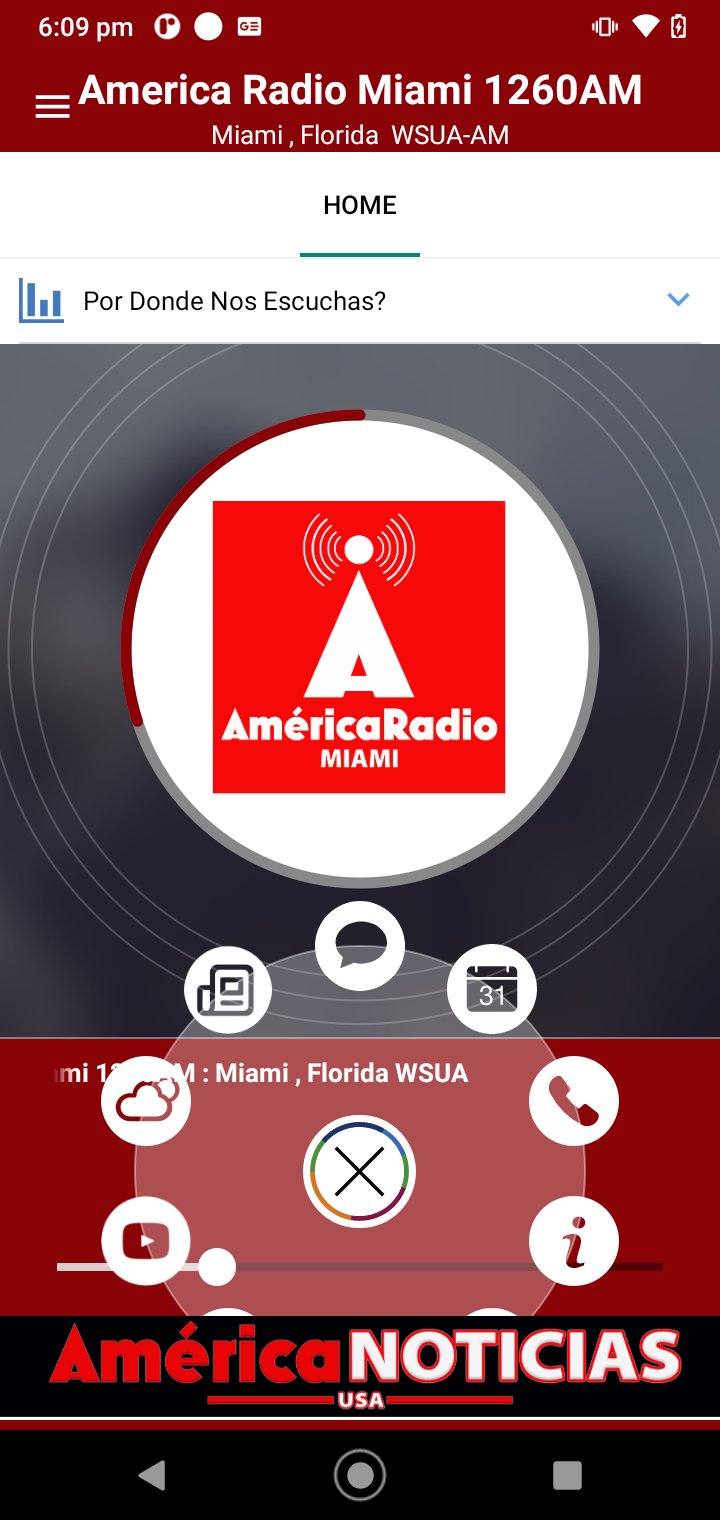The height and width of the screenshot is (1520, 720).
Task: Open the hamburger navigation menu
Action: pos(52,105)
